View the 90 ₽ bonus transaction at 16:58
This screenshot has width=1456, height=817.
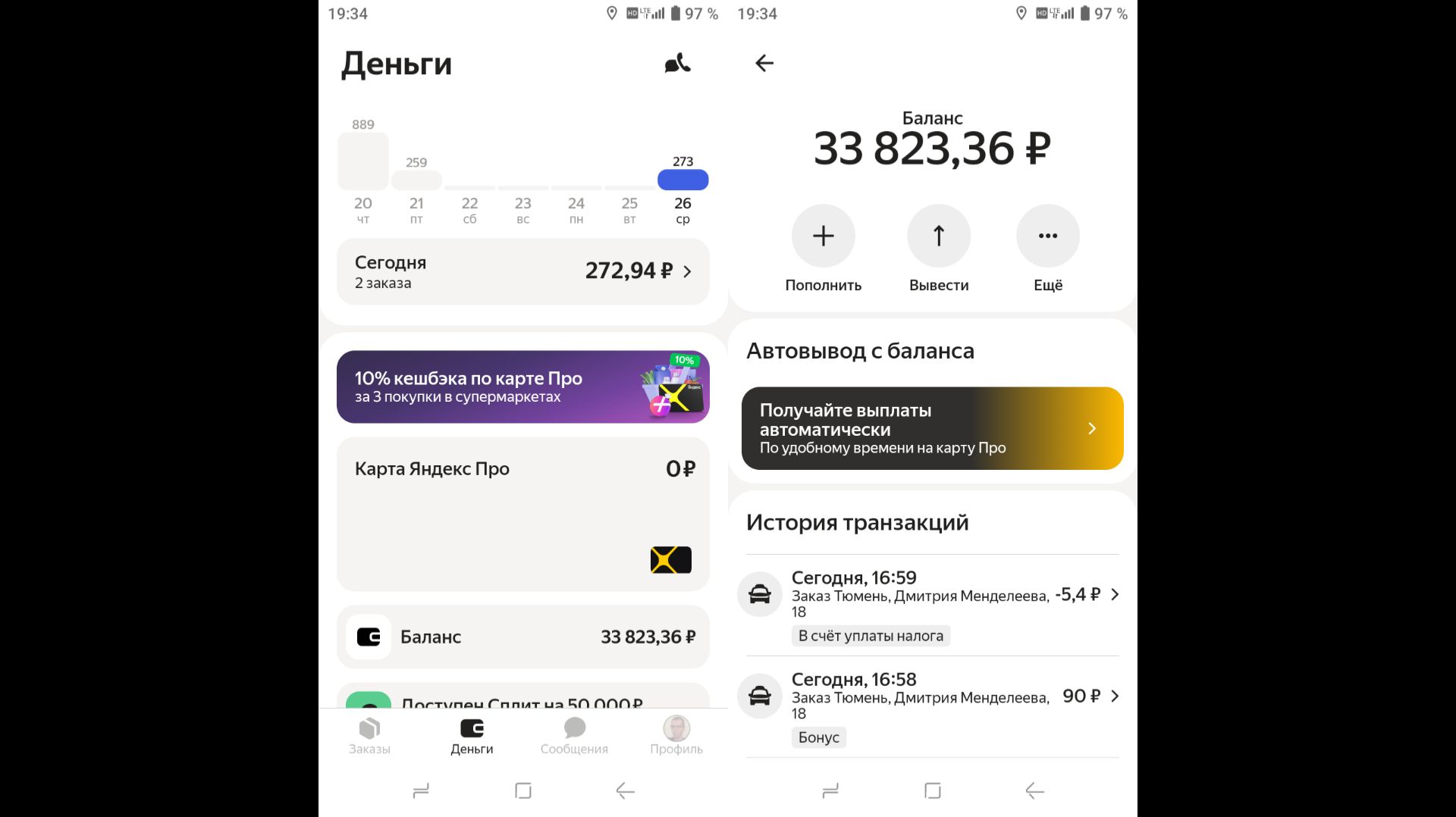pos(932,706)
